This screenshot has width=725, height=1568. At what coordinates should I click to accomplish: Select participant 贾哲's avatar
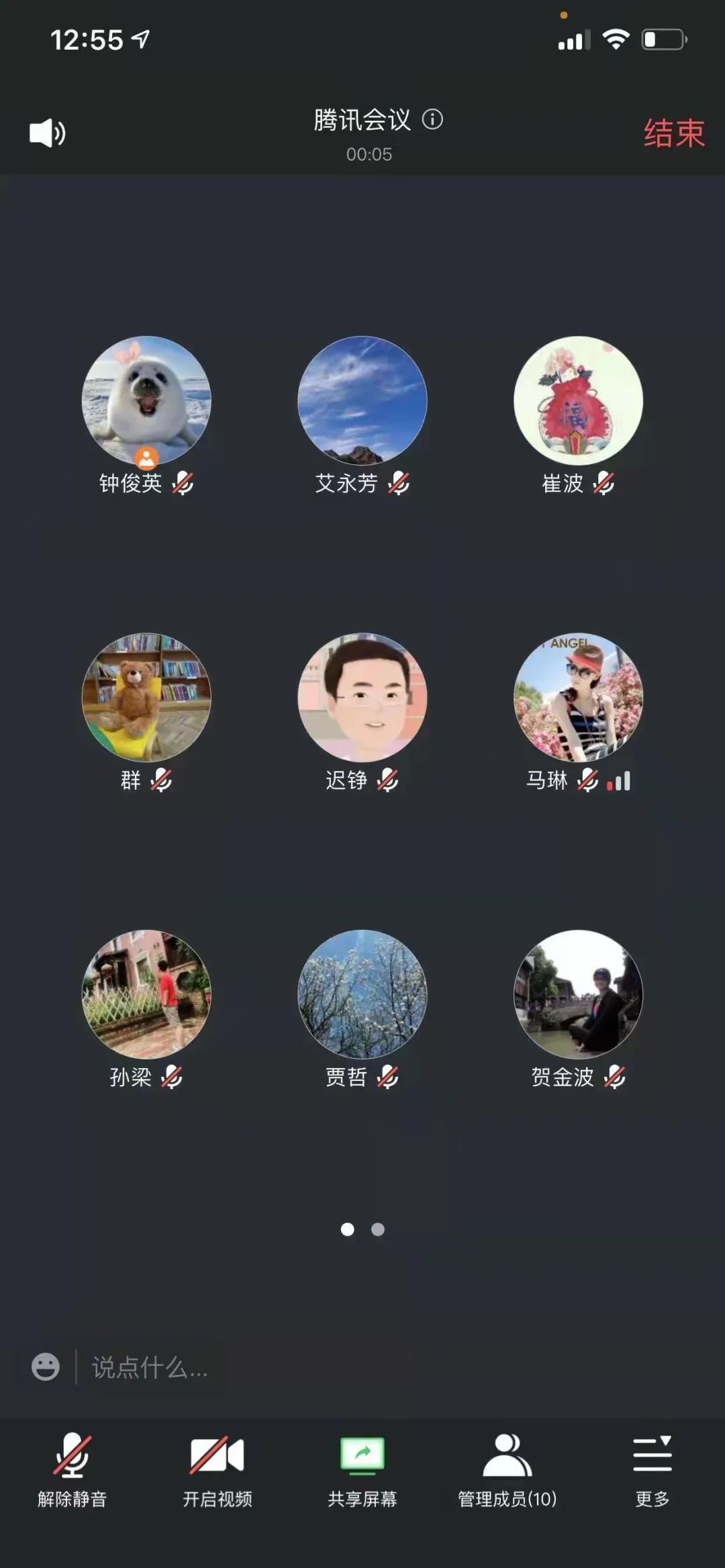coord(362,994)
